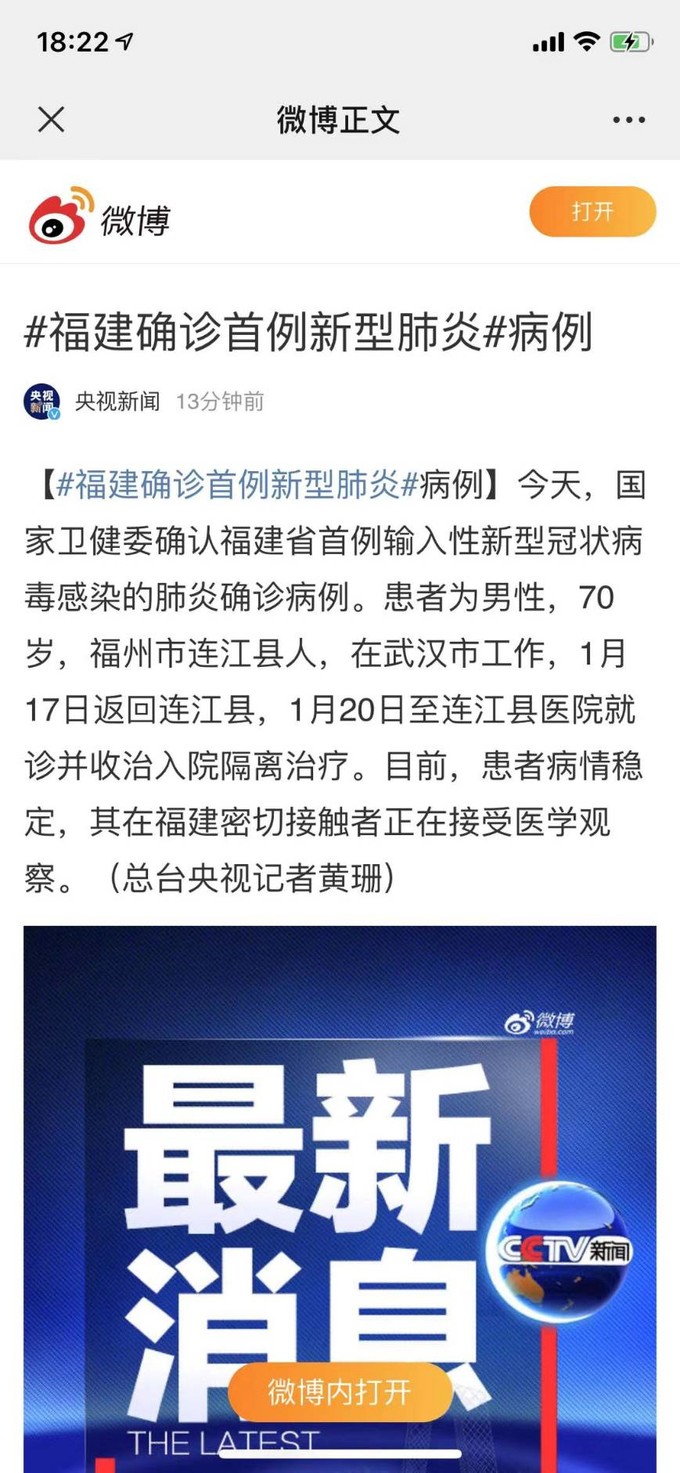This screenshot has width=680, height=1473.
Task: Open the three-dot overflow menu
Action: (628, 120)
